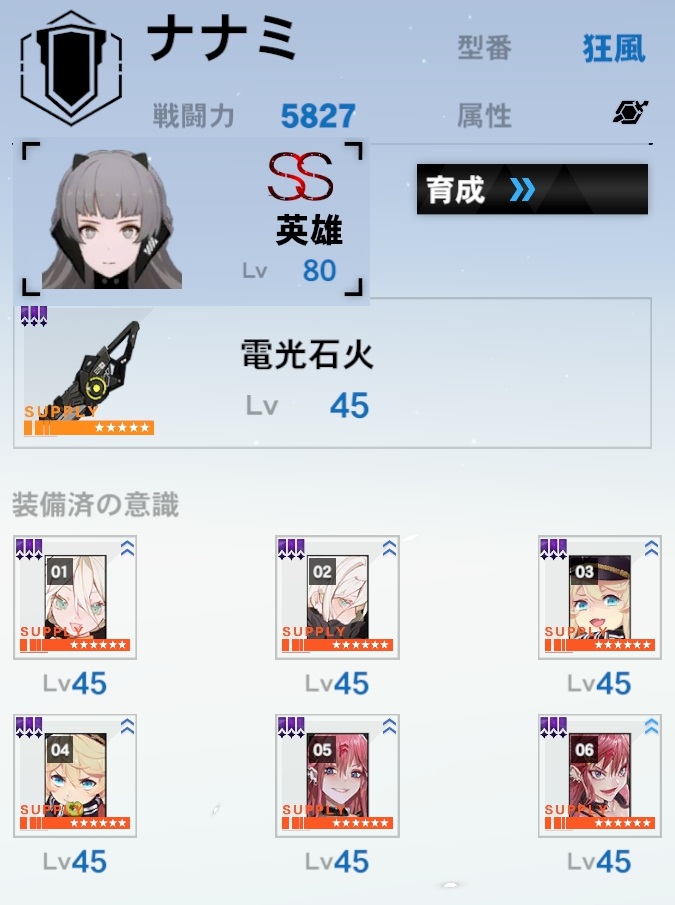
Task: Open equipped memory slot 04
Action: pyautogui.click(x=75, y=775)
